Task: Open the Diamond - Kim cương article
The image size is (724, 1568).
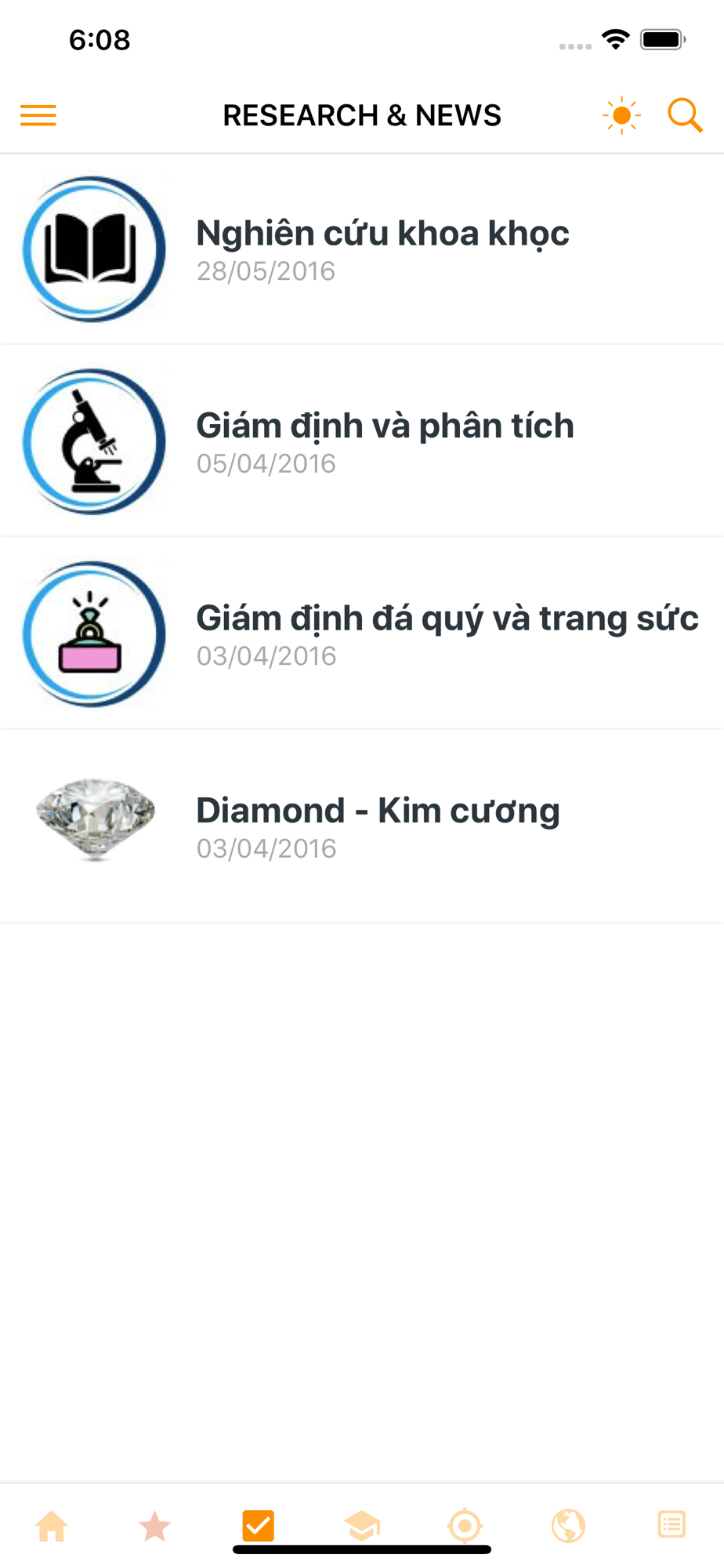Action: coord(362,826)
